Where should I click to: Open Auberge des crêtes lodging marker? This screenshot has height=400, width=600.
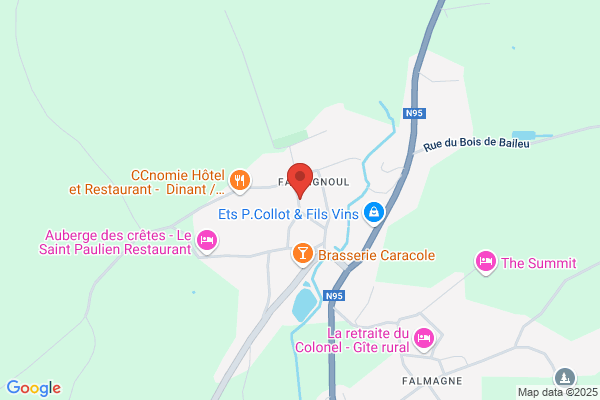pyautogui.click(x=207, y=241)
